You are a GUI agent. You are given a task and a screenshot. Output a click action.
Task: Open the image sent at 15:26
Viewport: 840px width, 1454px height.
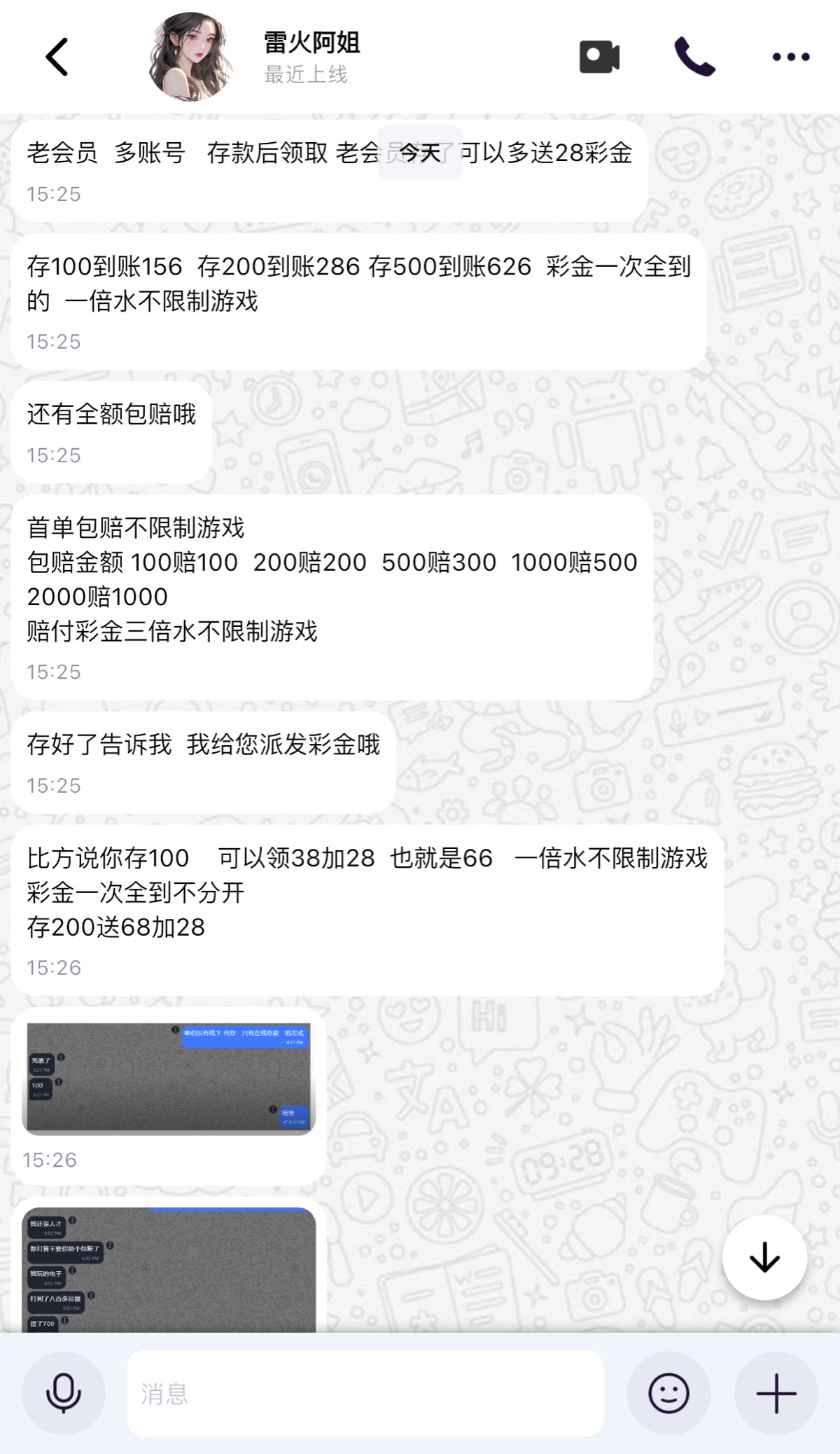coord(169,1079)
